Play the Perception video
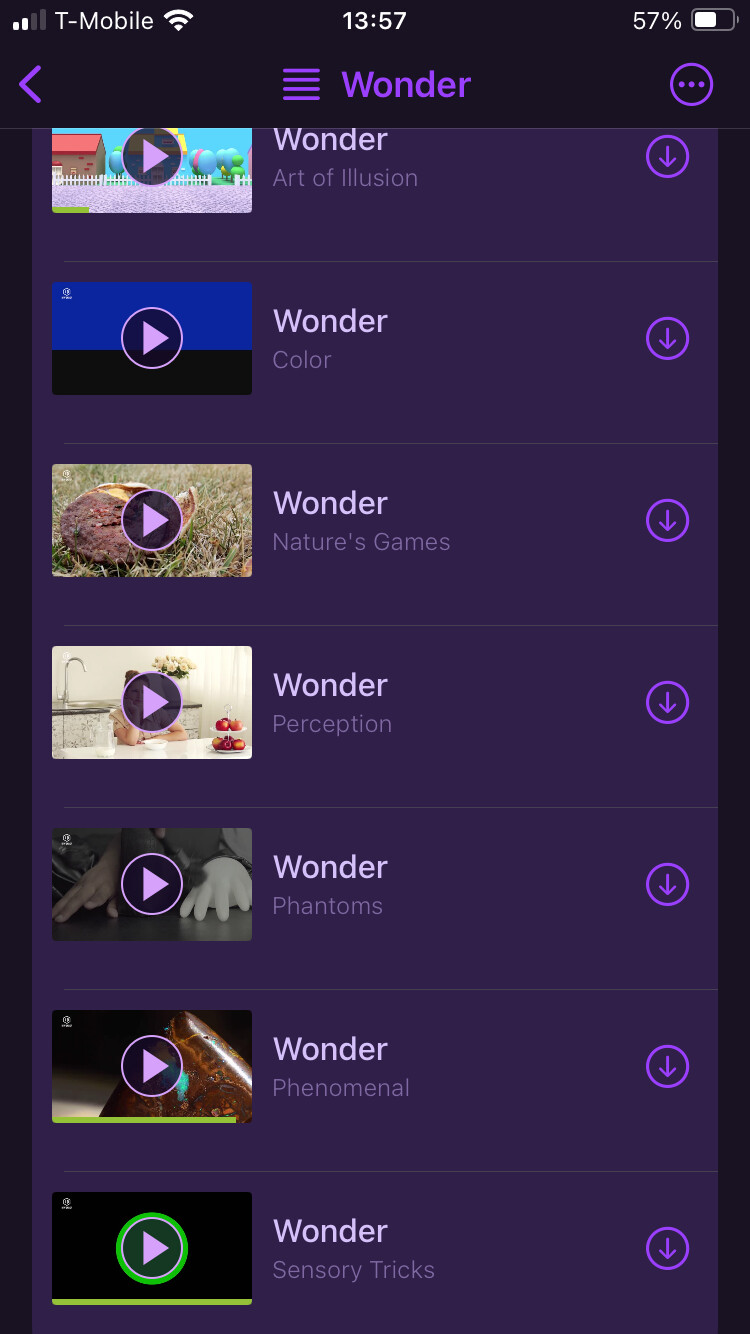Viewport: 750px width, 1334px height. (152, 702)
